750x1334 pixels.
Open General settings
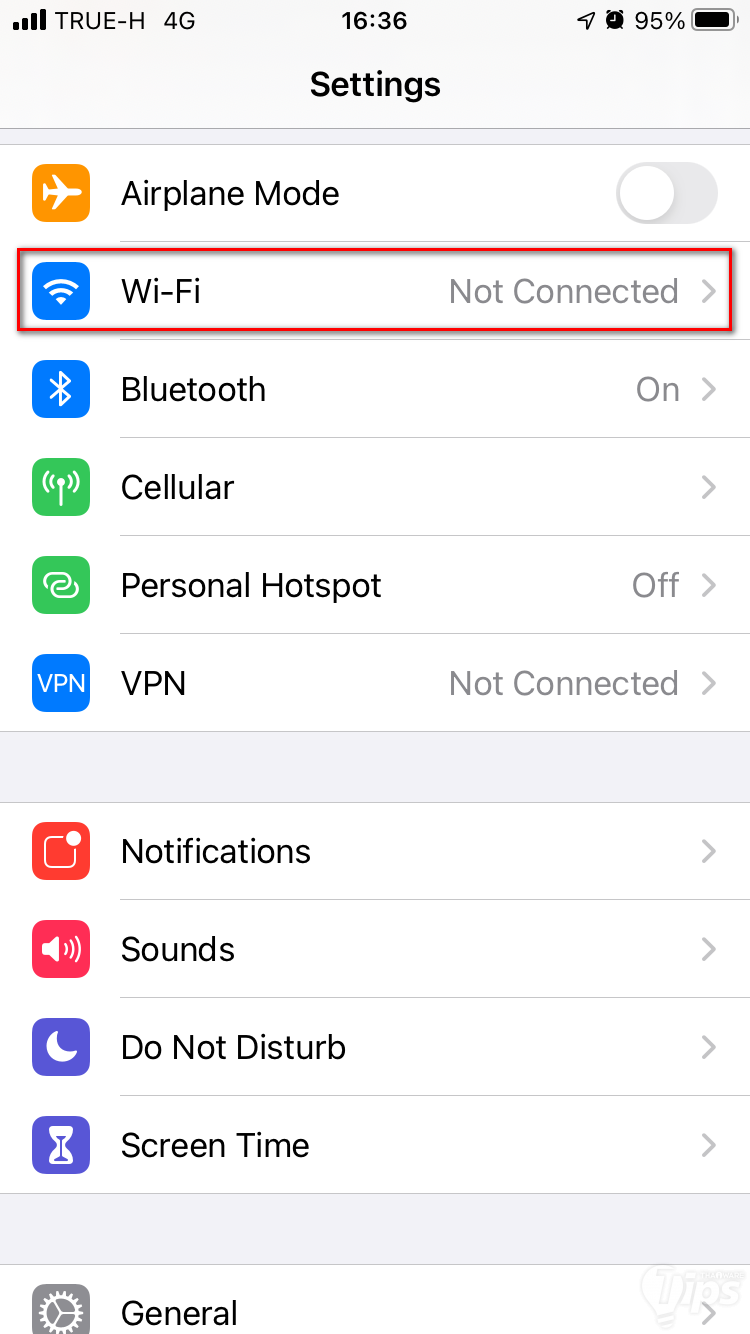375,1310
